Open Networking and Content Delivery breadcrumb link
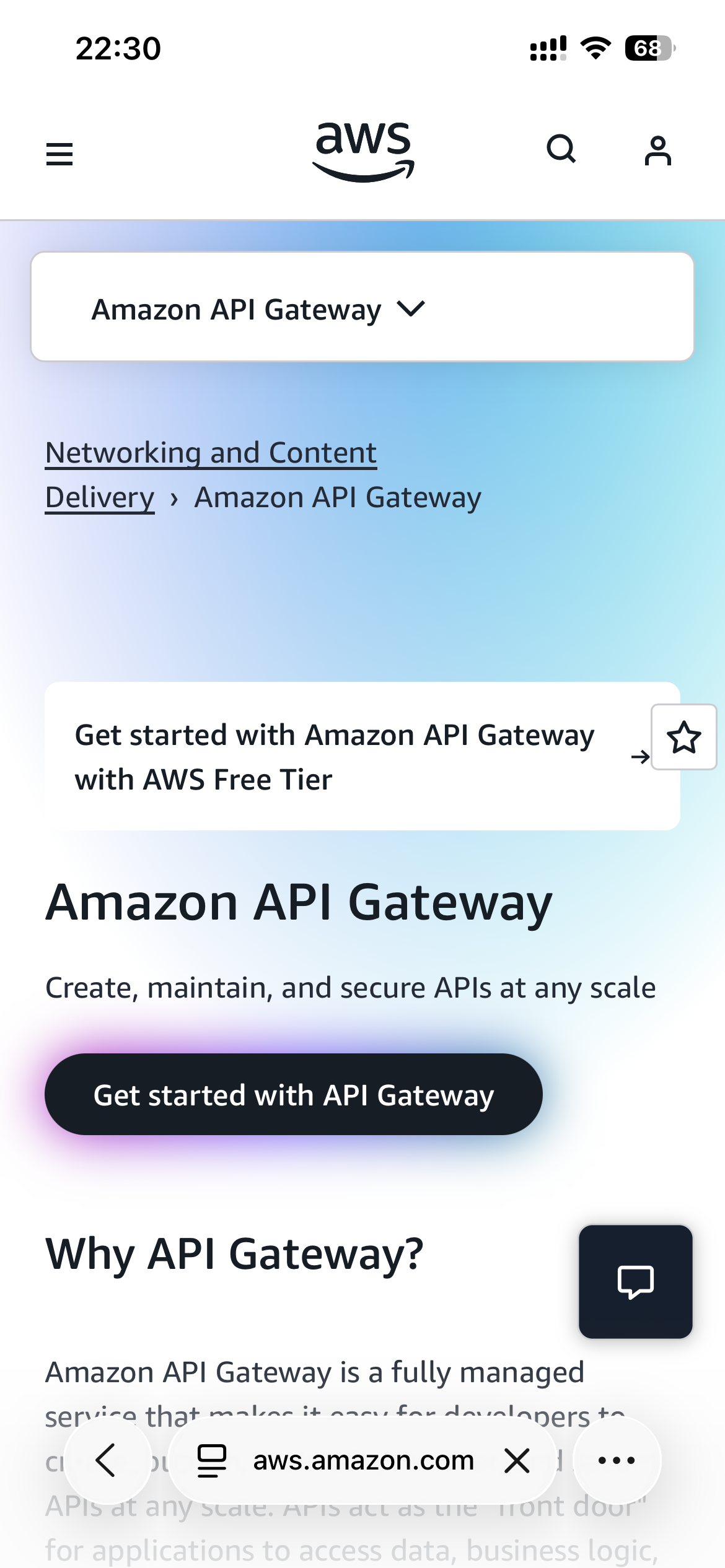This screenshot has width=725, height=1568. point(211,453)
